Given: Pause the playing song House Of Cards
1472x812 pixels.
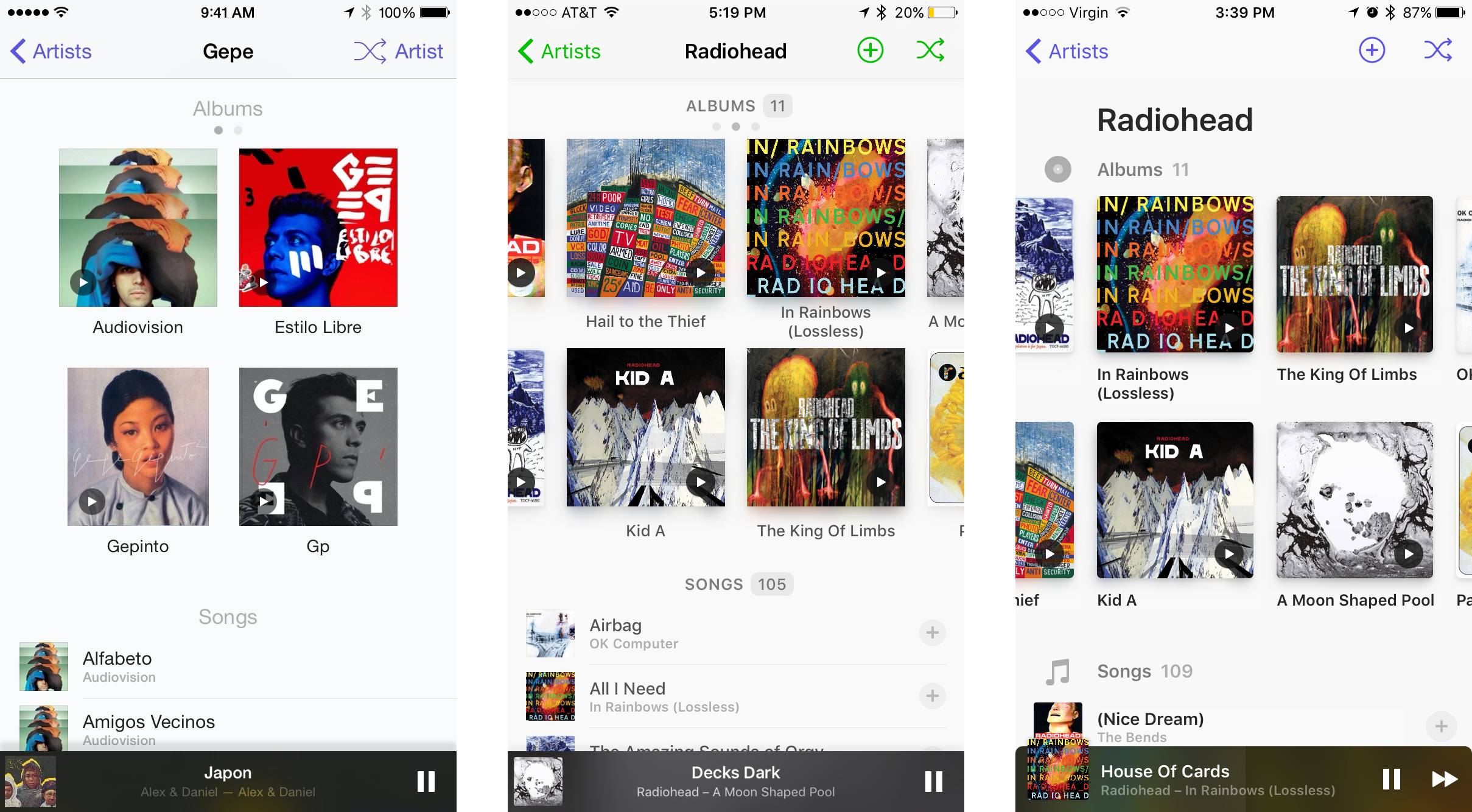Looking at the screenshot, I should pos(1391,779).
